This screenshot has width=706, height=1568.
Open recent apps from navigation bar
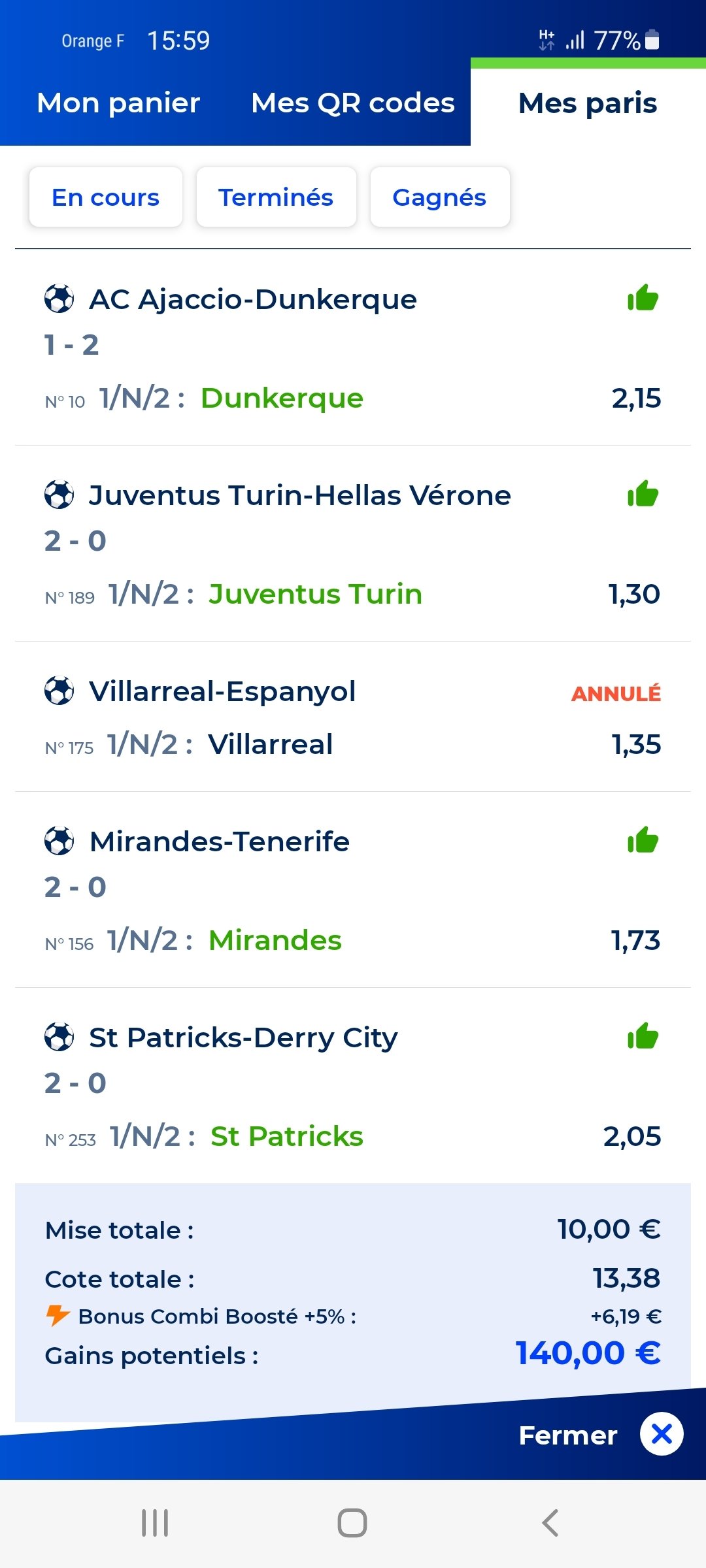pyautogui.click(x=155, y=1523)
